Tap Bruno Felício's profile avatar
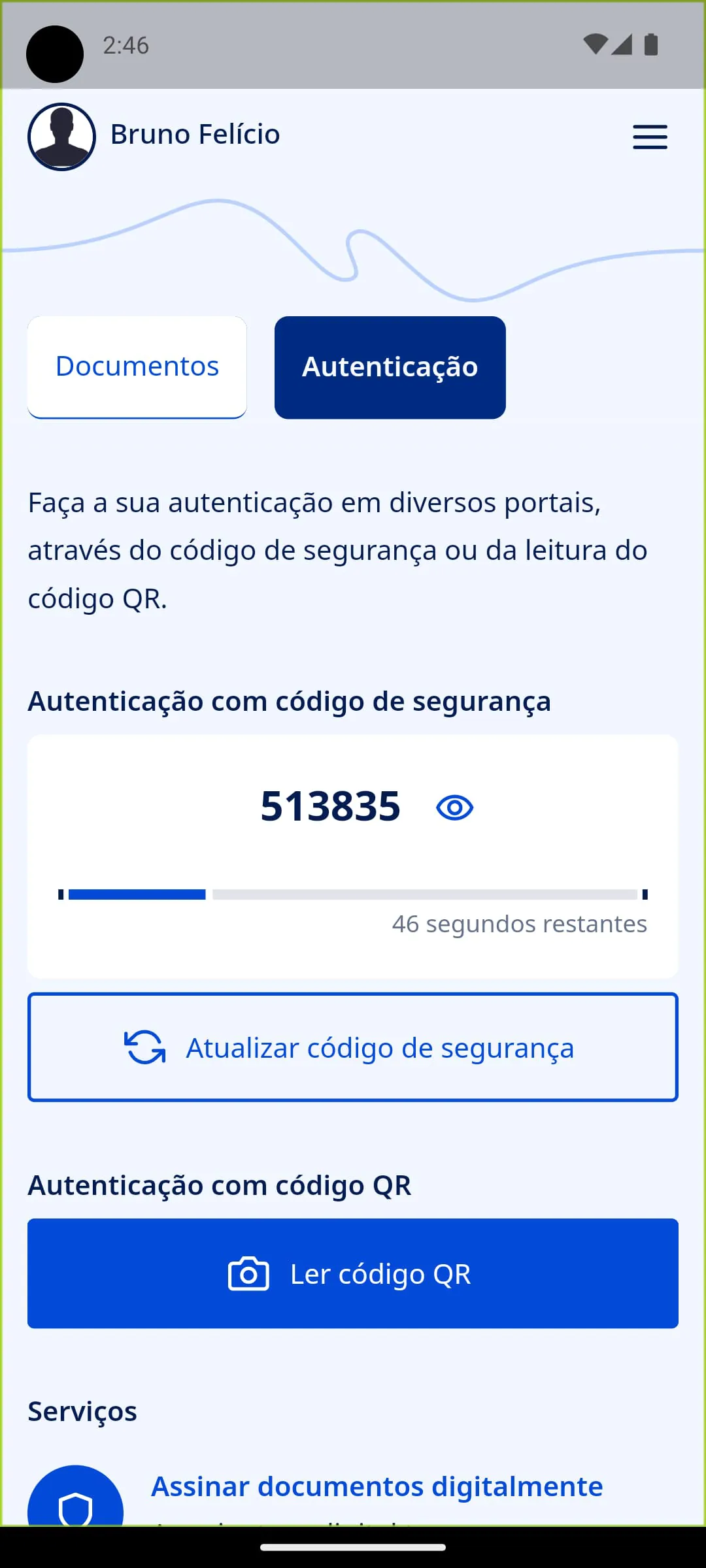This screenshot has height=1568, width=706. pos(61,137)
